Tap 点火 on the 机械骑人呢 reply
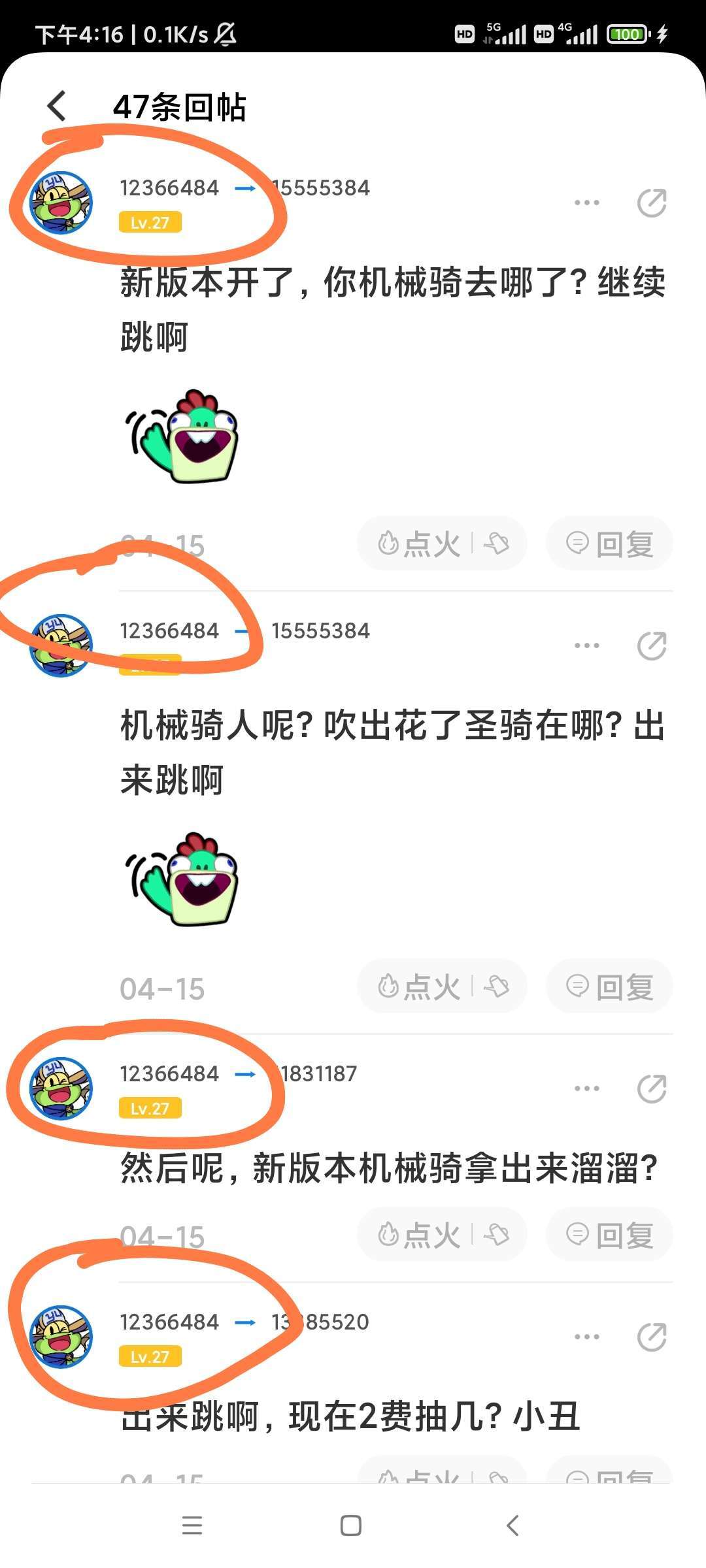Viewport: 706px width, 1568px height. (418, 987)
